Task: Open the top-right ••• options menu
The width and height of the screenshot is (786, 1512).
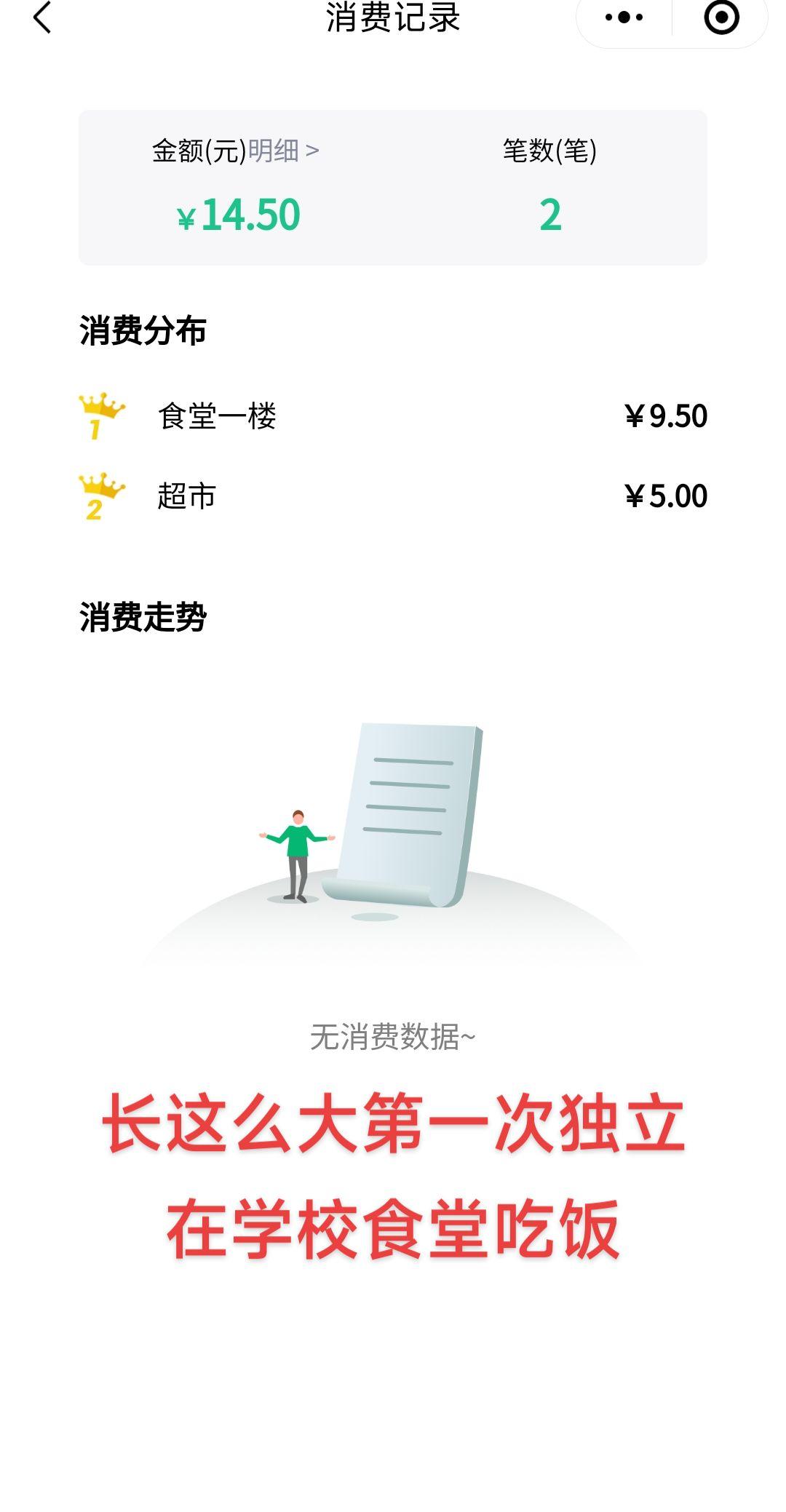Action: click(622, 18)
